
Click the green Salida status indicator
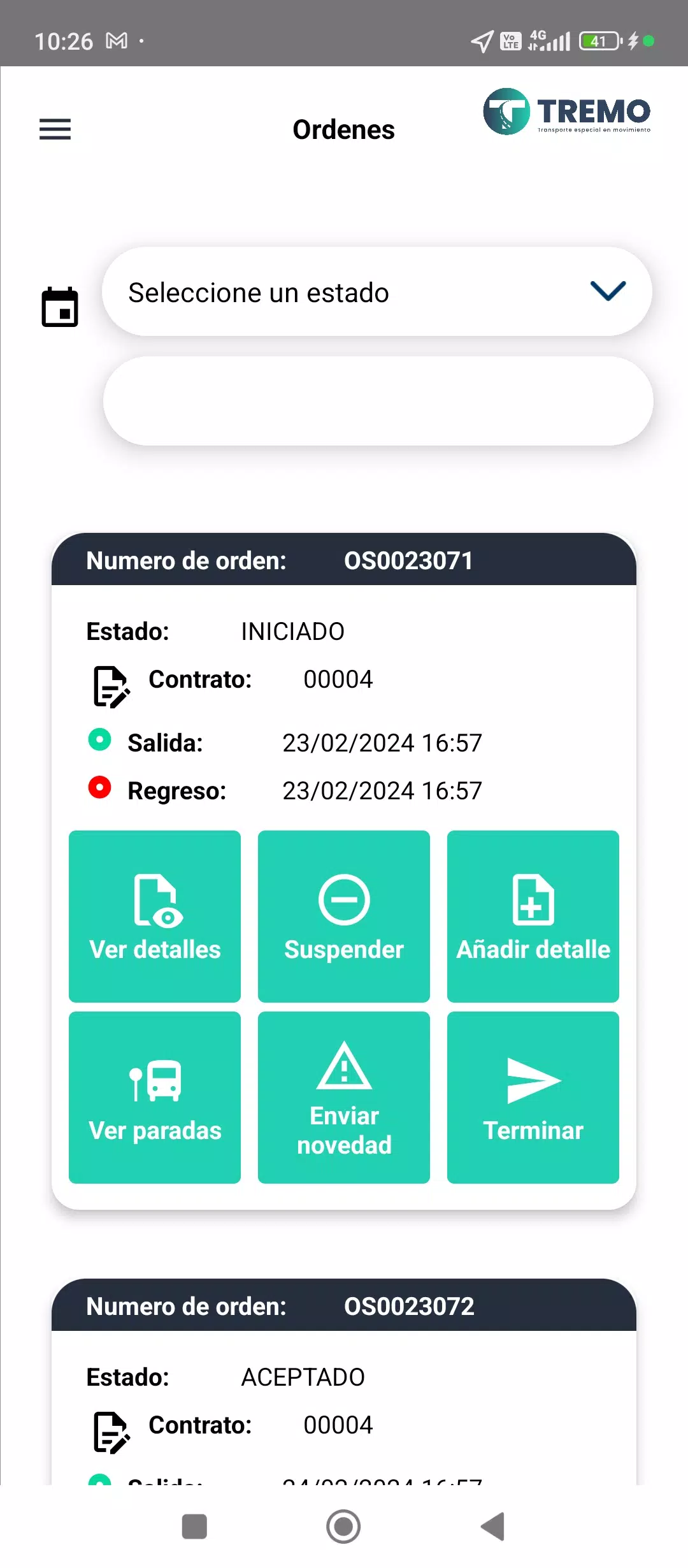pos(99,741)
